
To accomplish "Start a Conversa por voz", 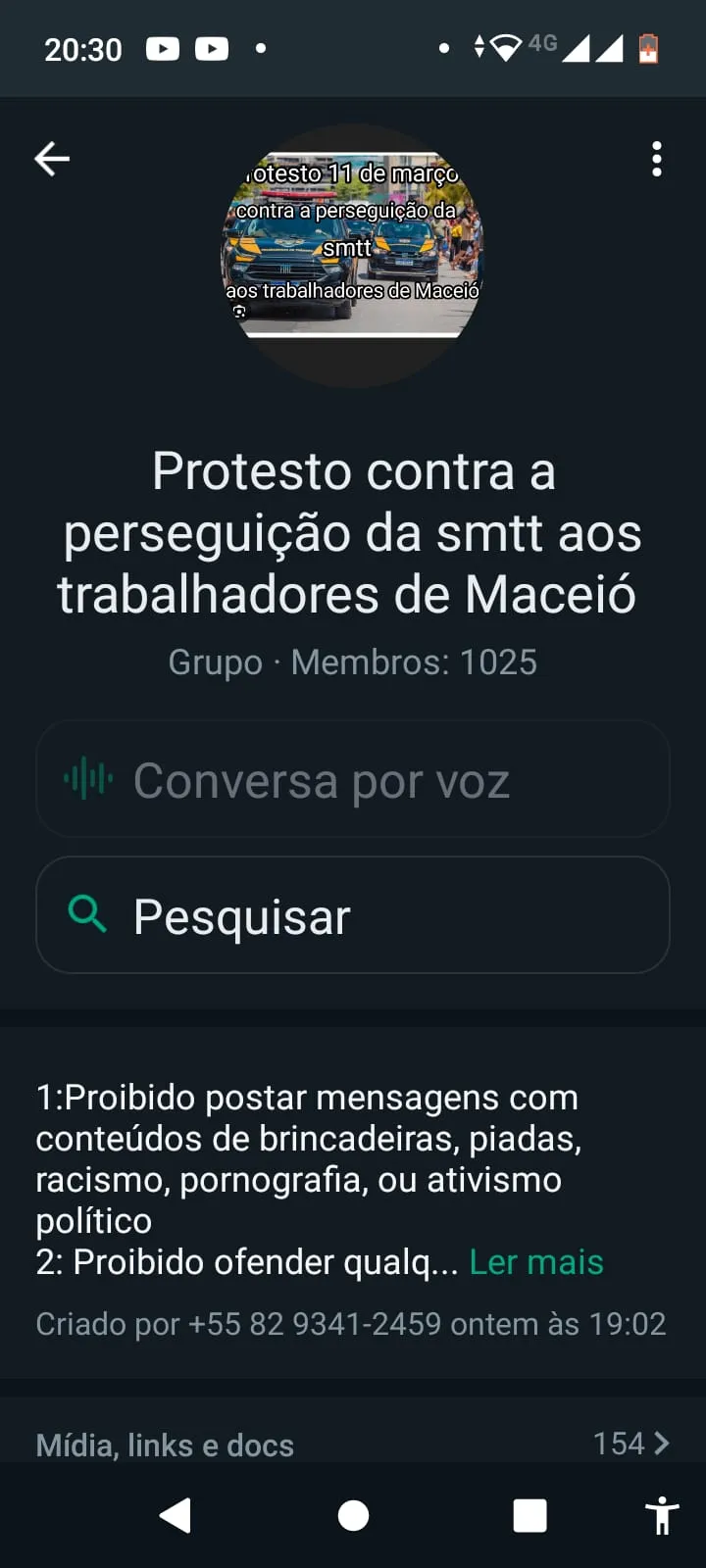I will tap(353, 780).
